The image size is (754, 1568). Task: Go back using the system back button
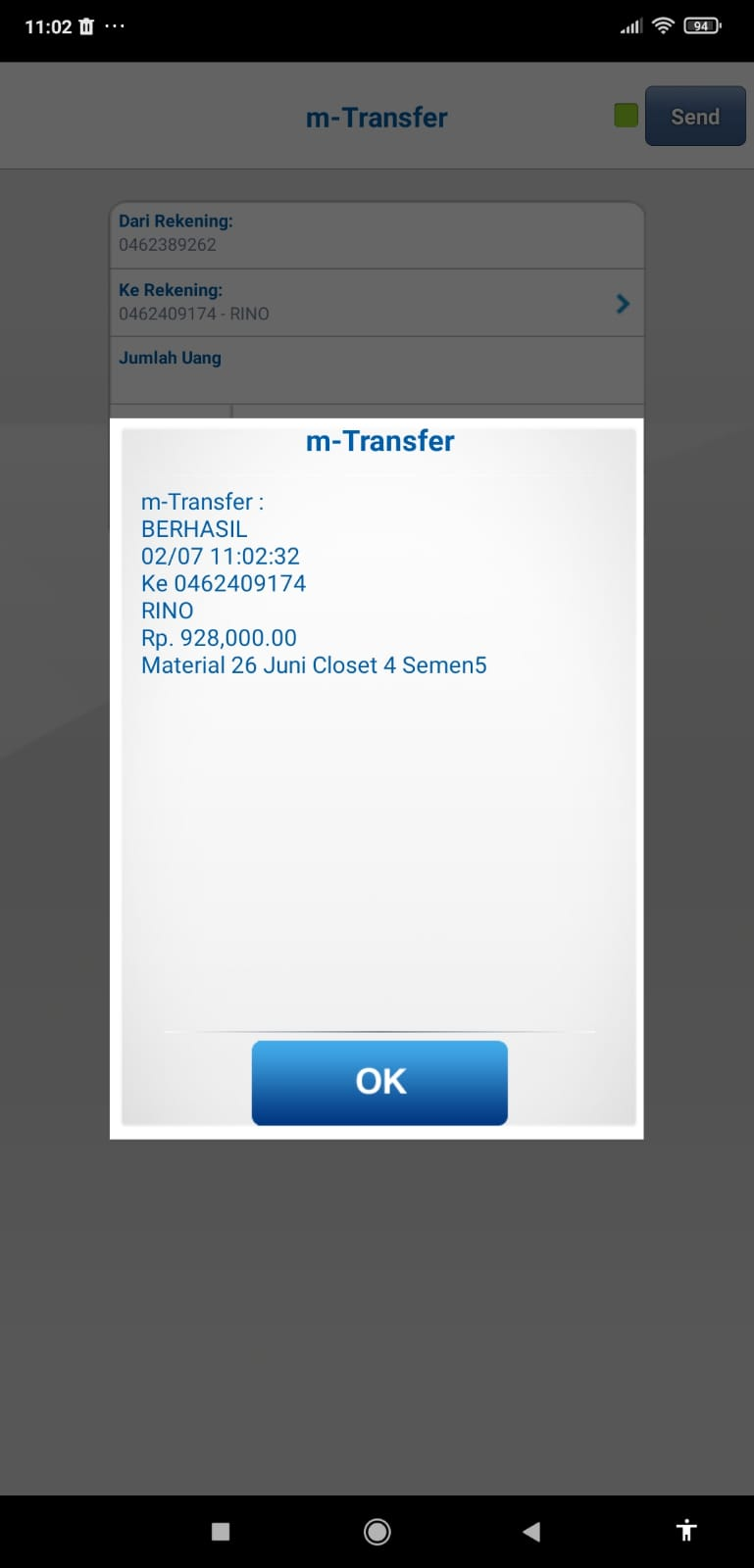531,1531
